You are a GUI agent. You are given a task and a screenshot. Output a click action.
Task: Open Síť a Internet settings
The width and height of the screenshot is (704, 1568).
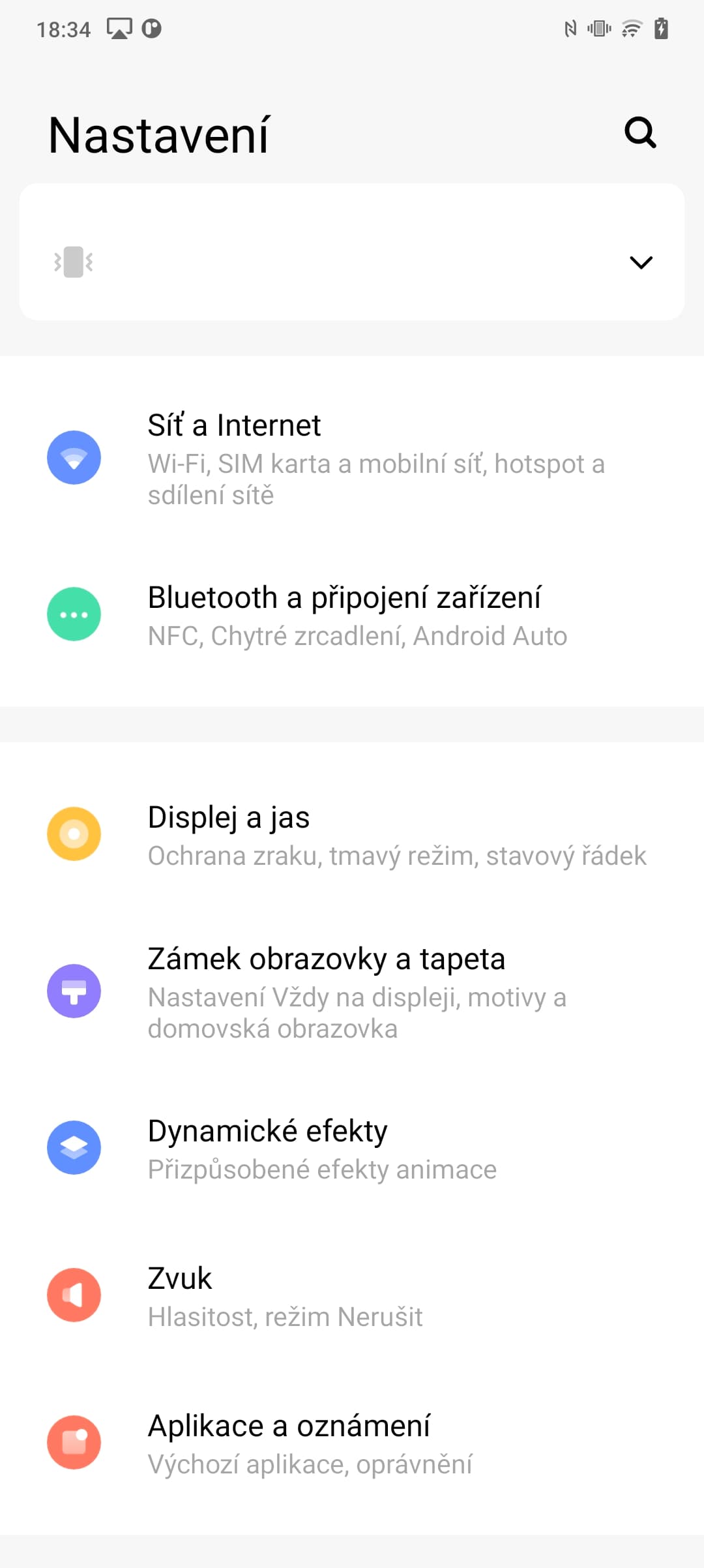coord(352,459)
